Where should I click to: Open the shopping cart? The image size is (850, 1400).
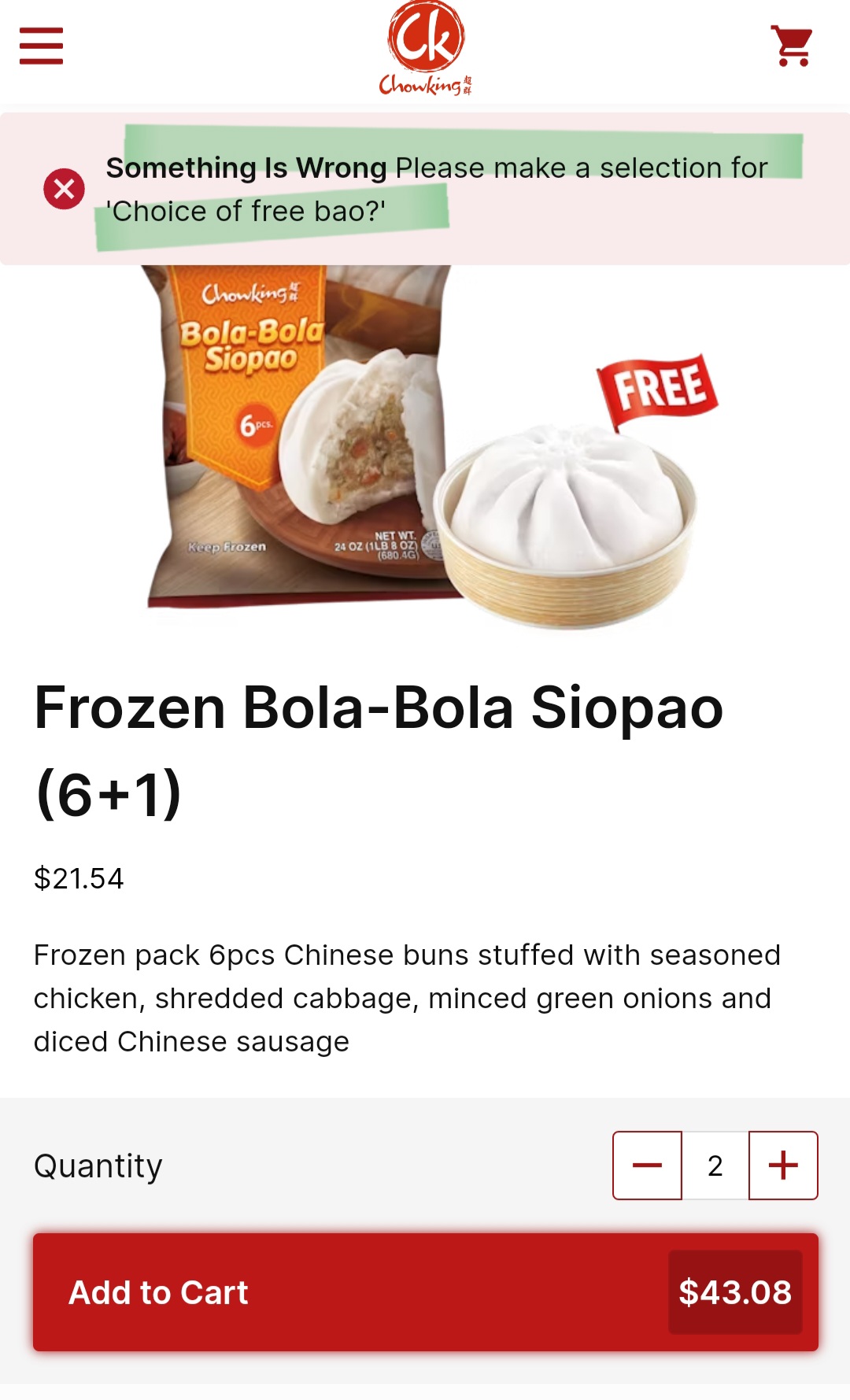point(792,46)
